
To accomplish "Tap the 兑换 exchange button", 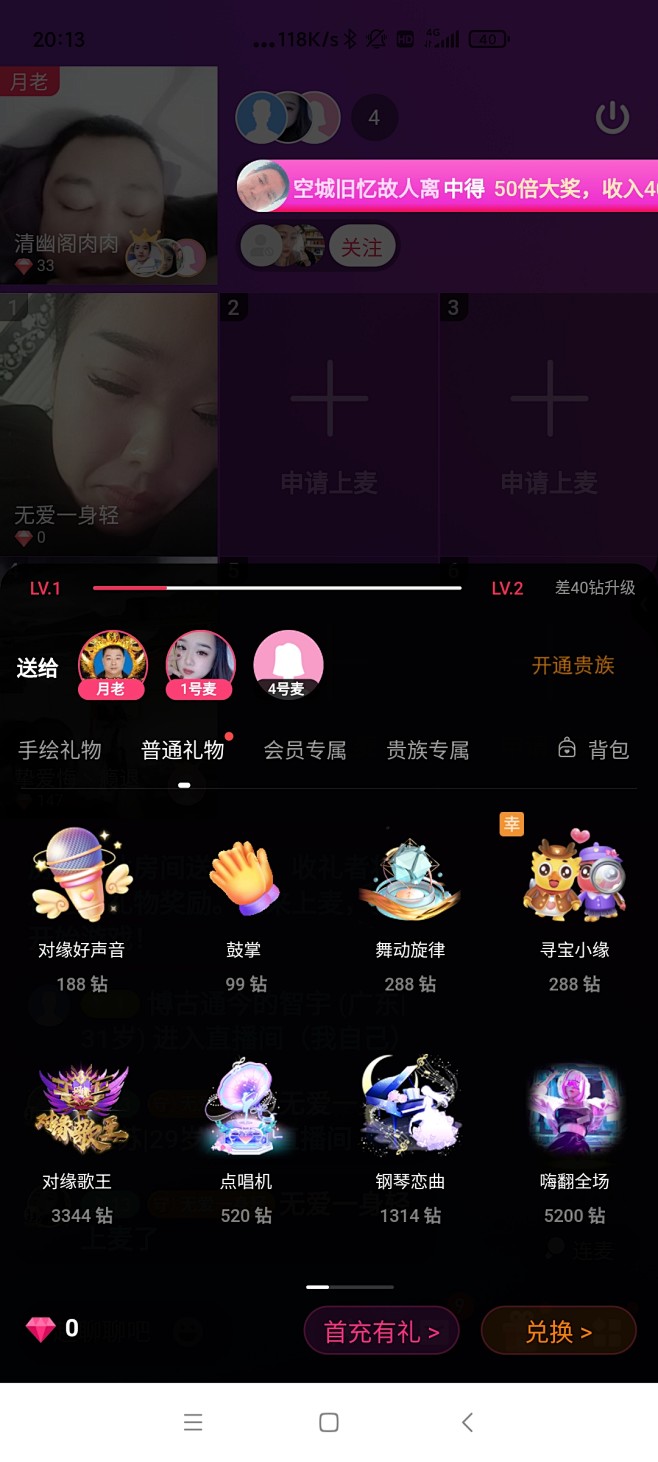I will pyautogui.click(x=558, y=1332).
